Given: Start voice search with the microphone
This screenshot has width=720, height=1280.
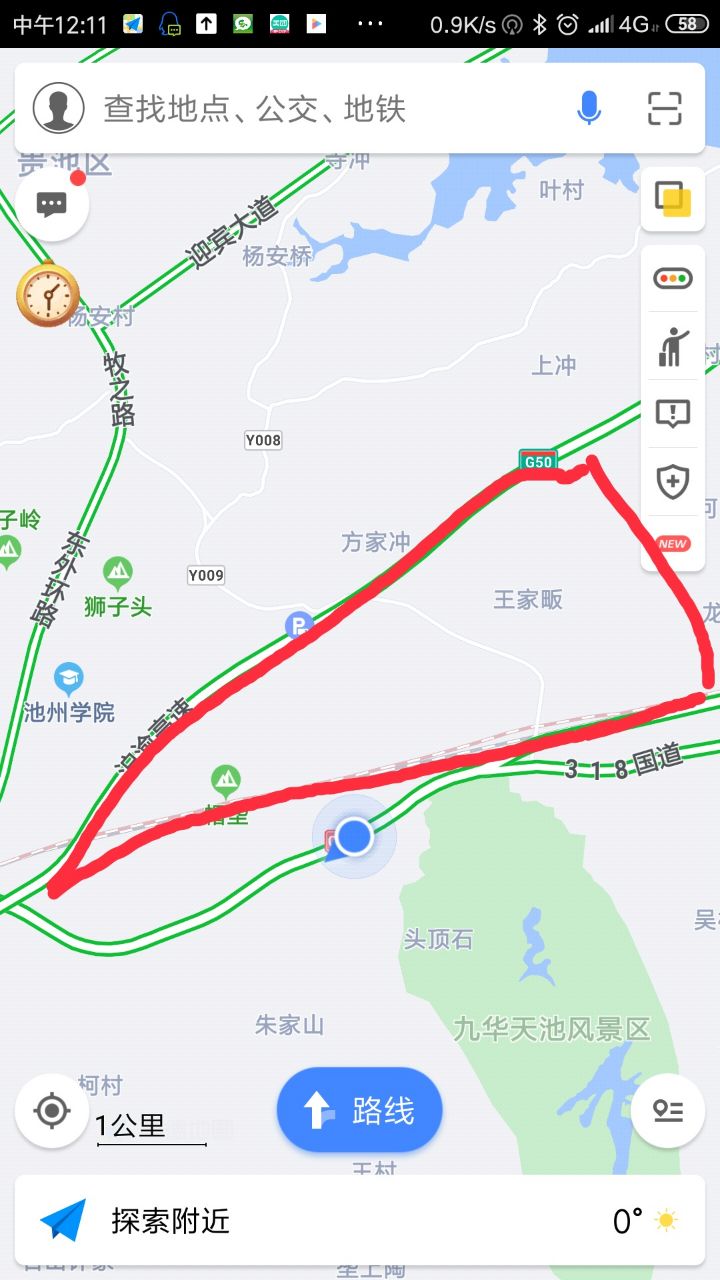Looking at the screenshot, I should [x=589, y=108].
